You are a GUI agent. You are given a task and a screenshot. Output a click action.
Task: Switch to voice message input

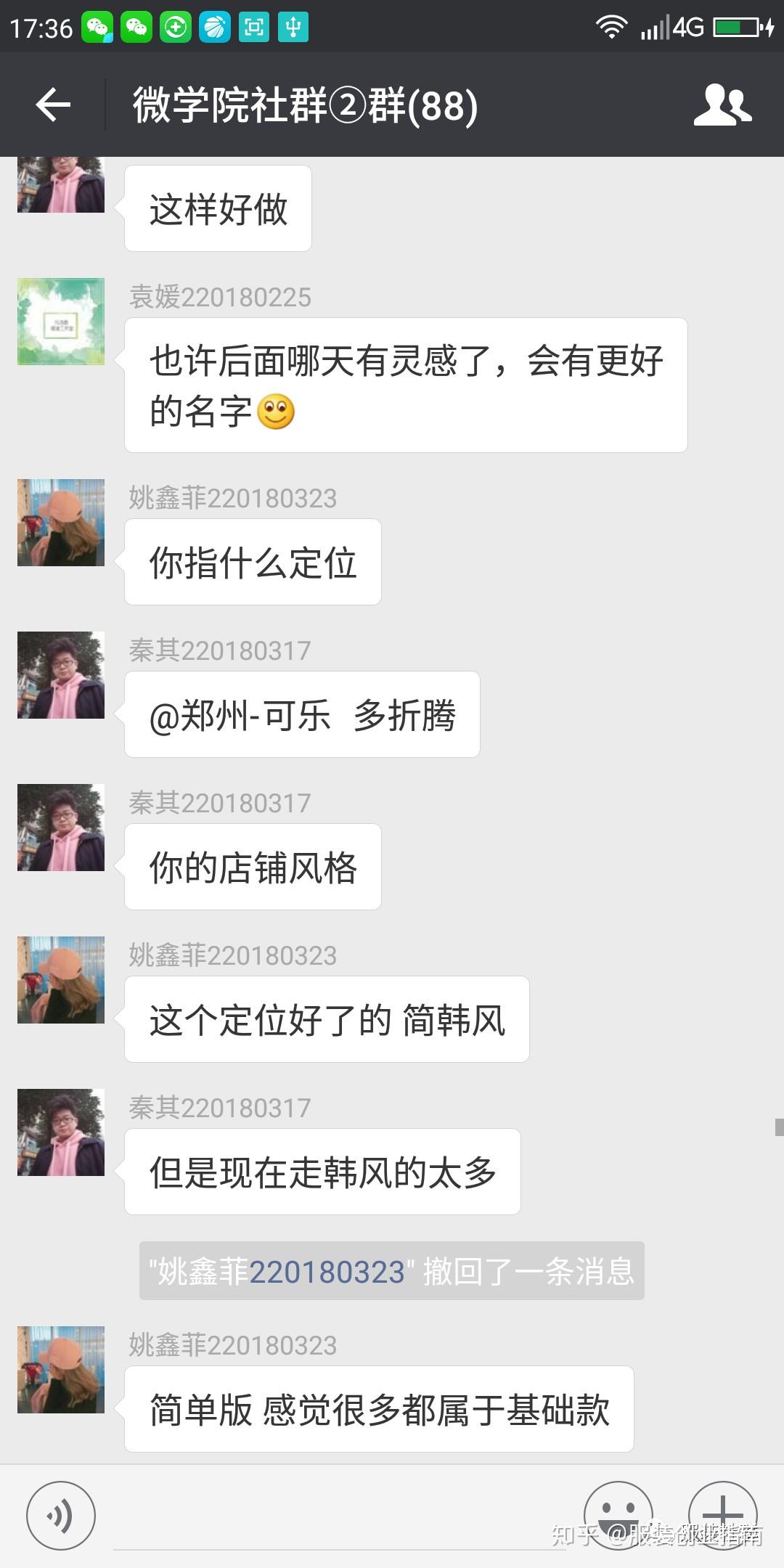[x=60, y=1516]
